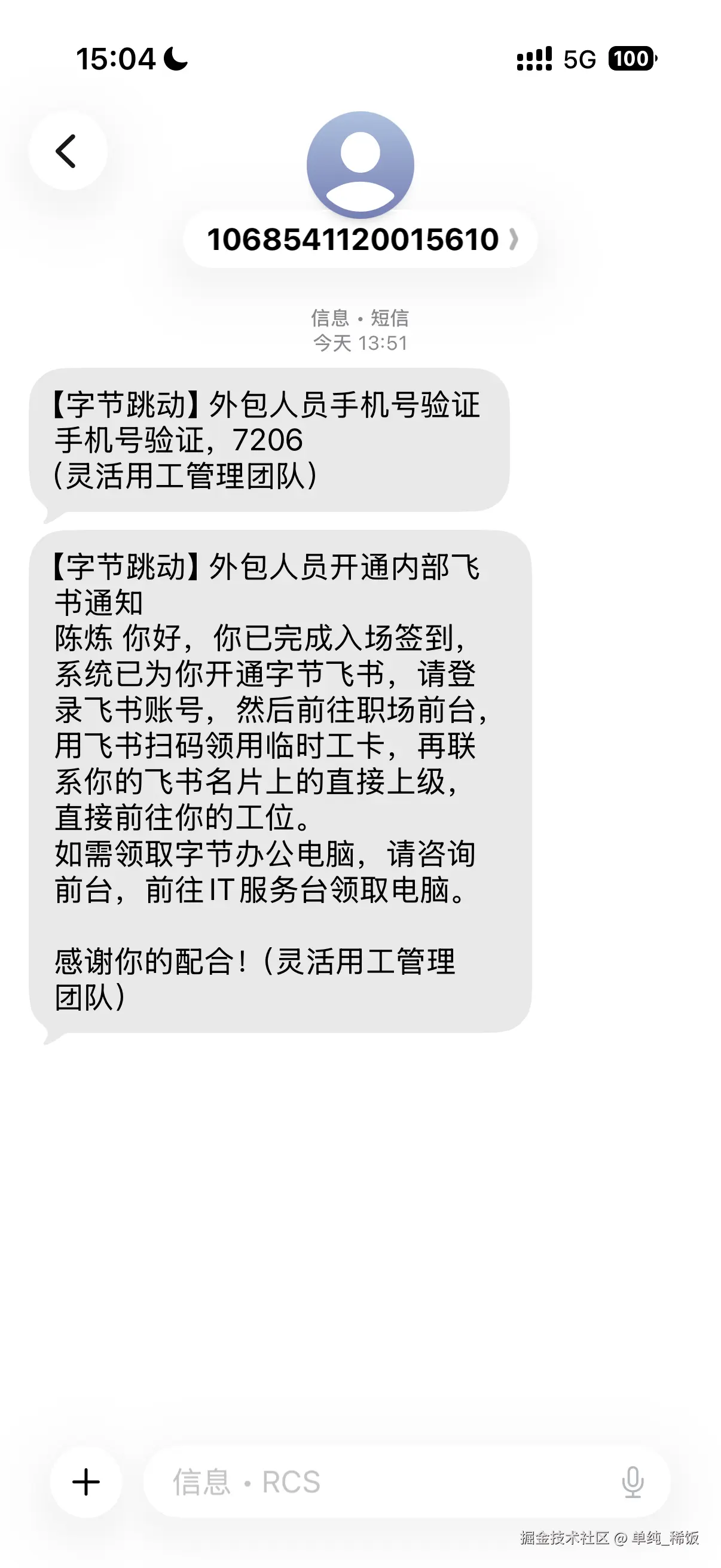Toggle the Do Not Disturb moon icon
The height and width of the screenshot is (1568, 721).
pyautogui.click(x=175, y=59)
